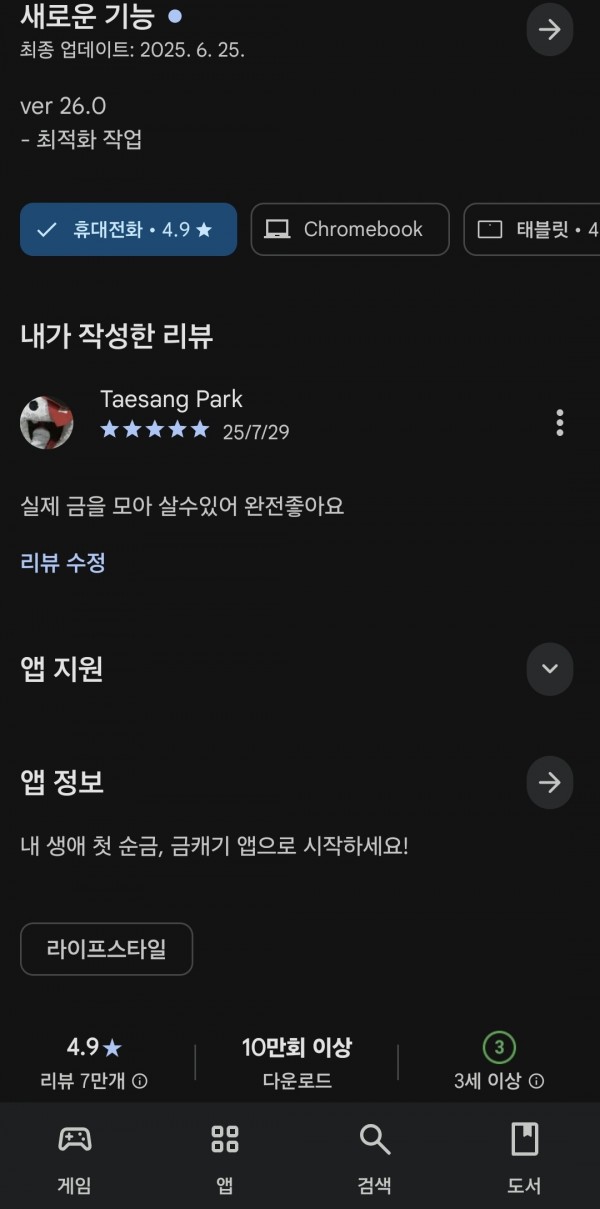
Task: Select the Chromebook chip
Action: [x=350, y=229]
